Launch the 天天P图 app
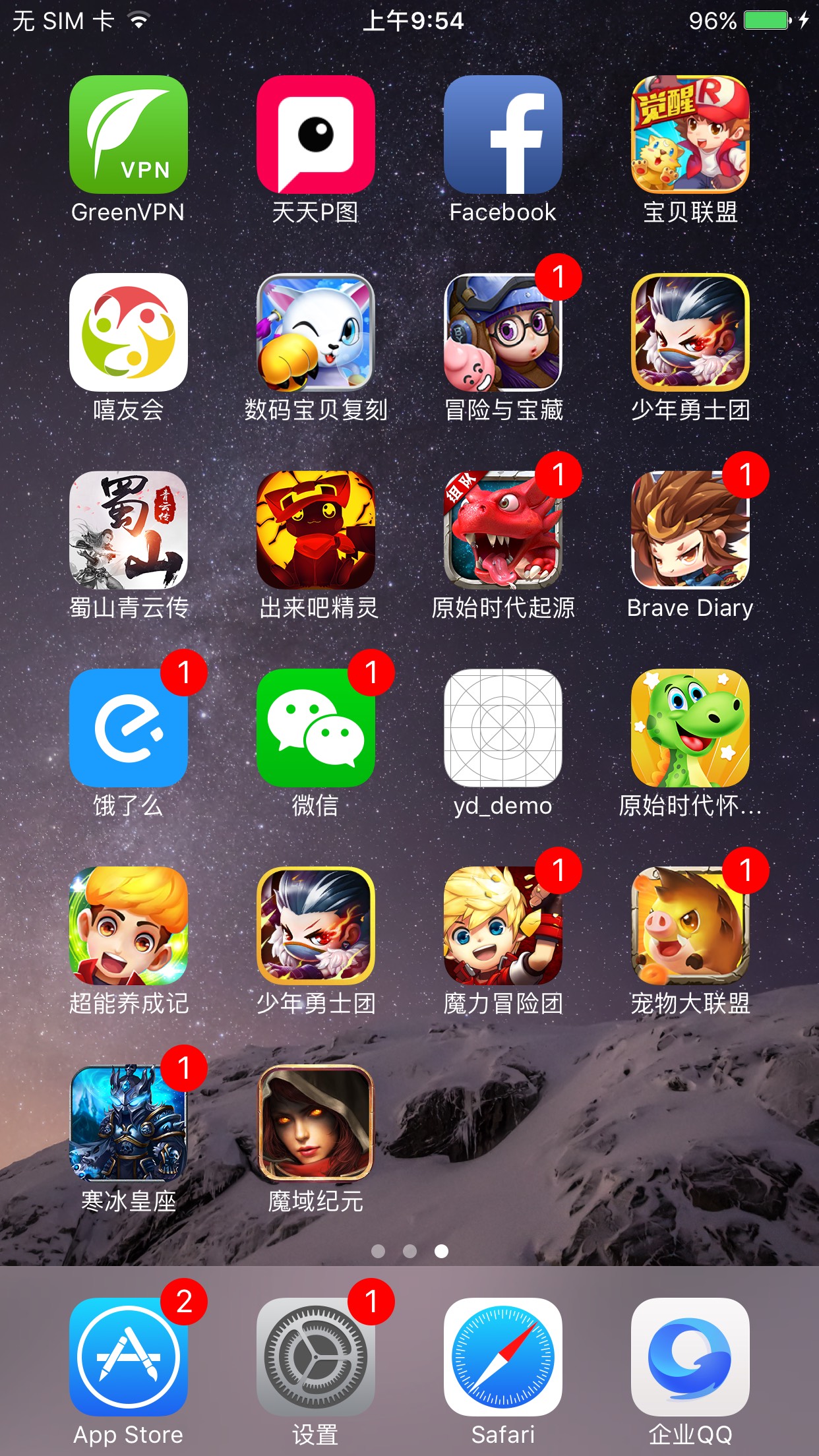 pyautogui.click(x=316, y=135)
